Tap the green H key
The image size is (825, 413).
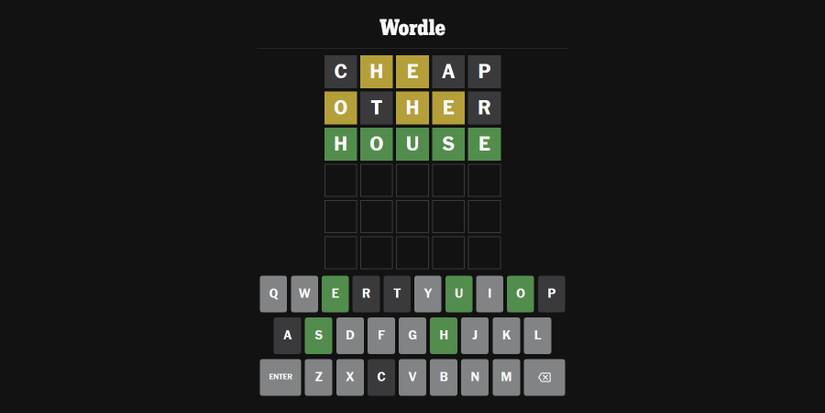[443, 335]
